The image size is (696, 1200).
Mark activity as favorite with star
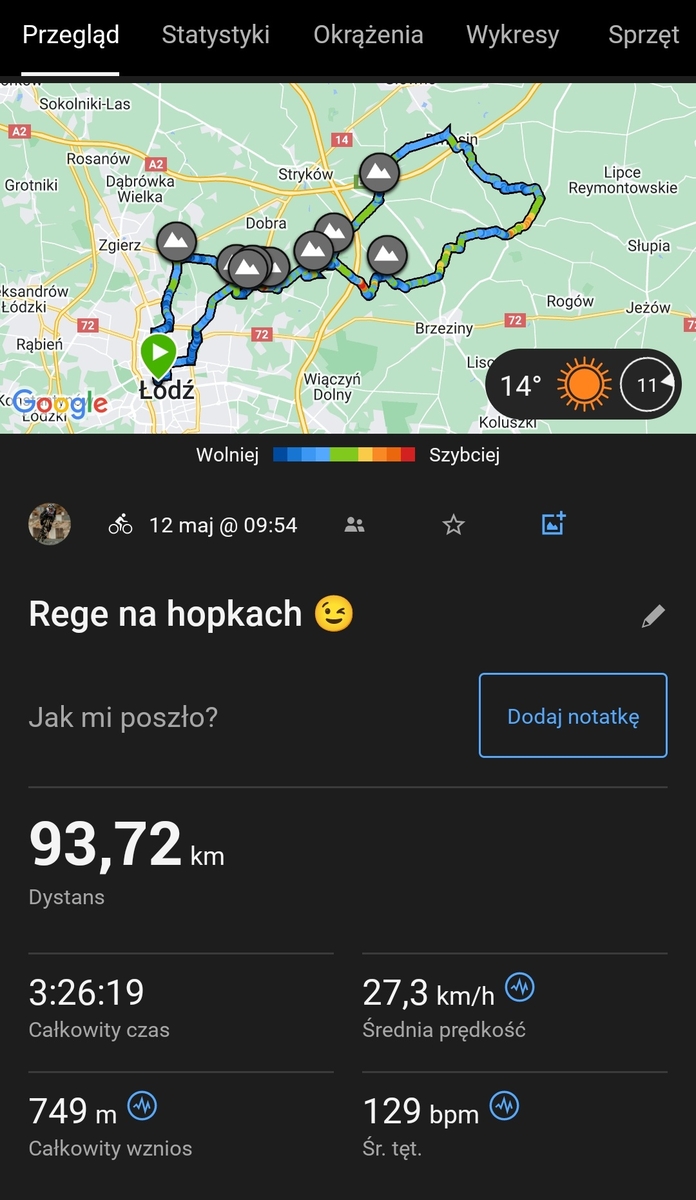tap(454, 524)
